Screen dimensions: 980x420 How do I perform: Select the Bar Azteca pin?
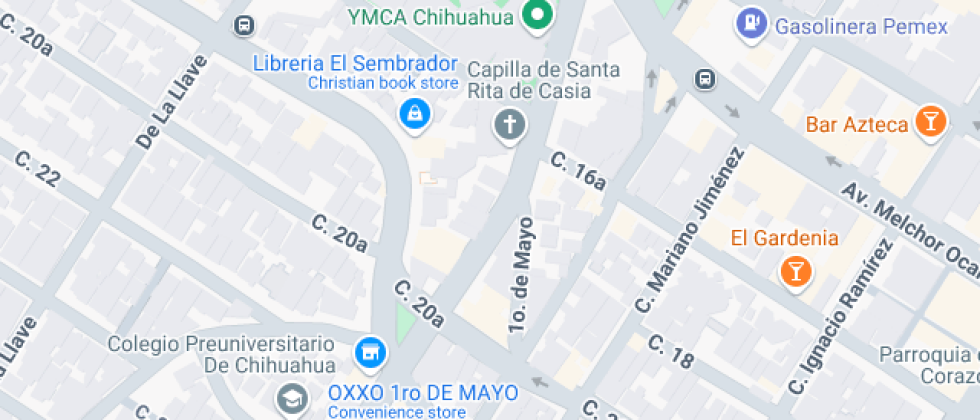click(932, 122)
